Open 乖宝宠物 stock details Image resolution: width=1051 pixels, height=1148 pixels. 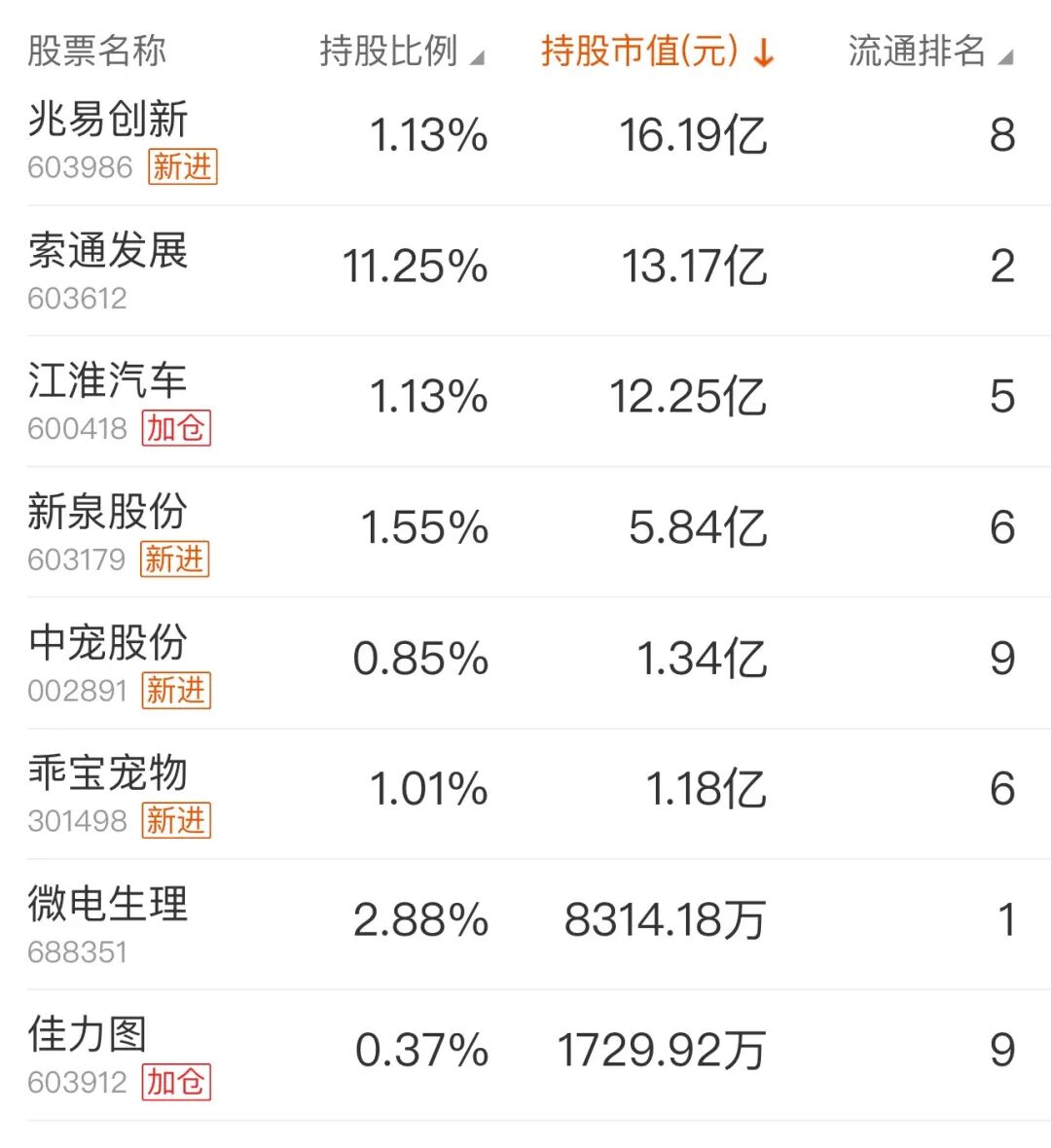tap(107, 773)
